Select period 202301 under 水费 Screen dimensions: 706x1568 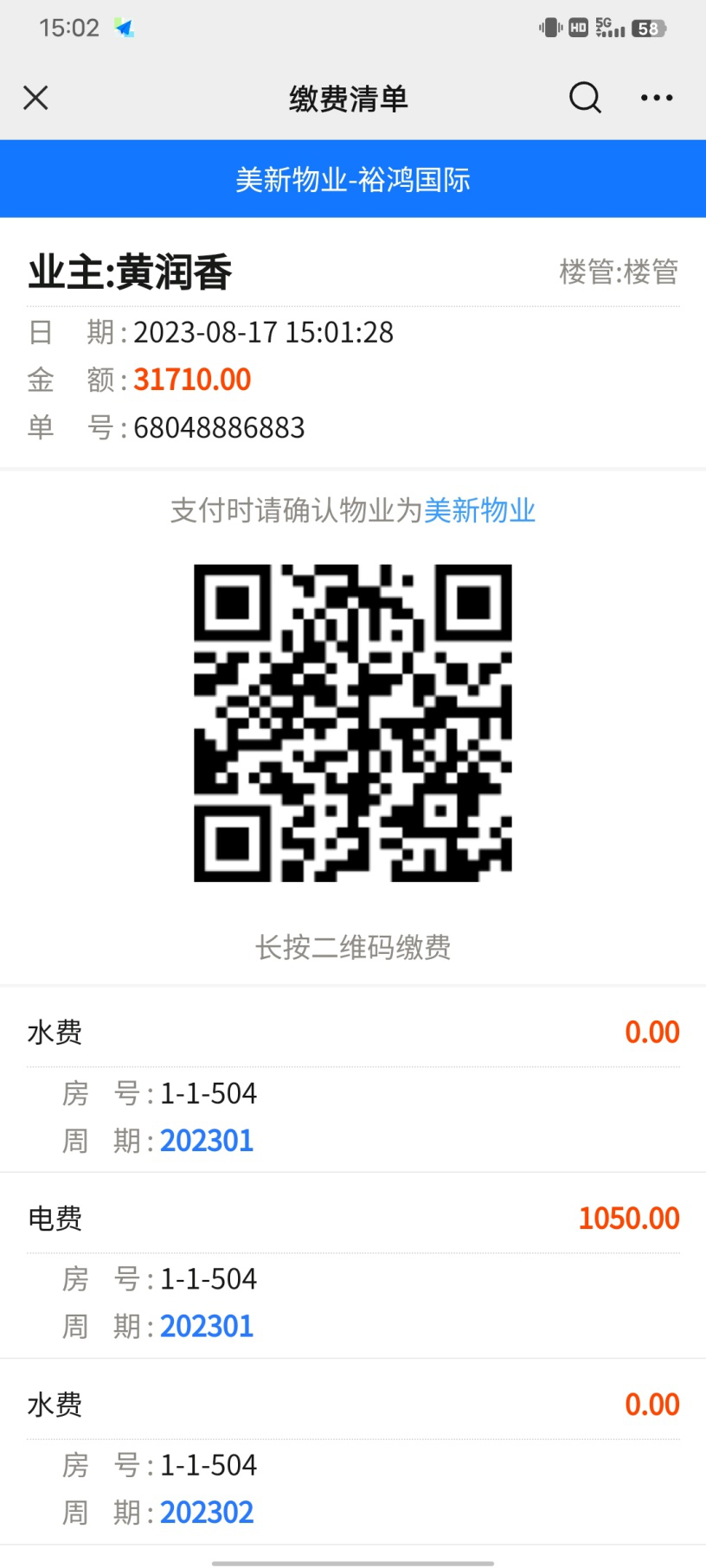(x=207, y=1140)
